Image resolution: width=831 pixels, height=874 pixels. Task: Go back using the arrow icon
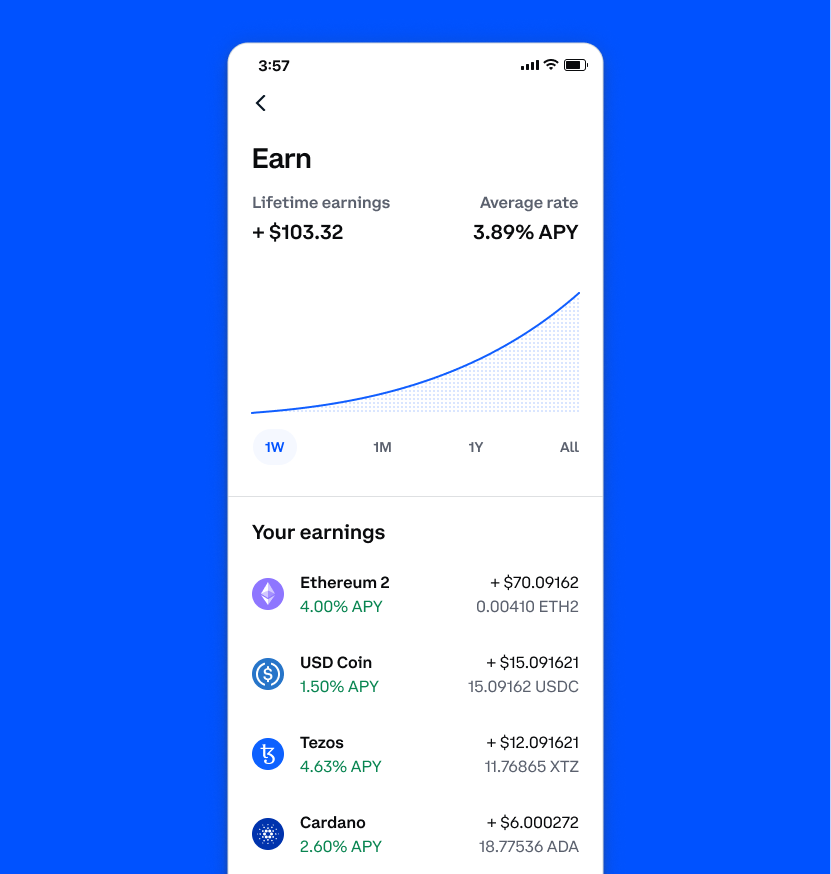[261, 103]
